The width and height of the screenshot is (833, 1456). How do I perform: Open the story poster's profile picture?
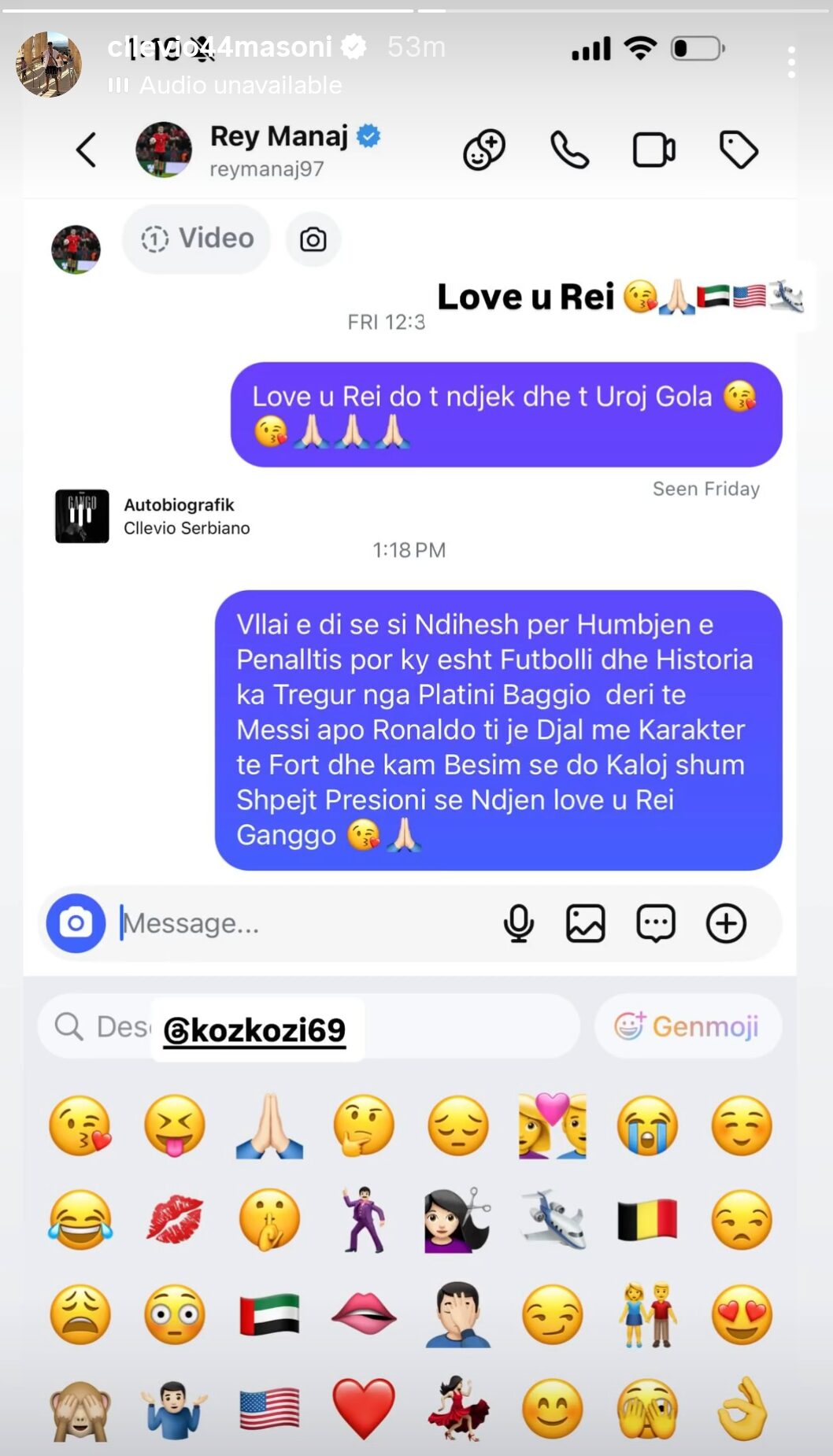pos(49,65)
